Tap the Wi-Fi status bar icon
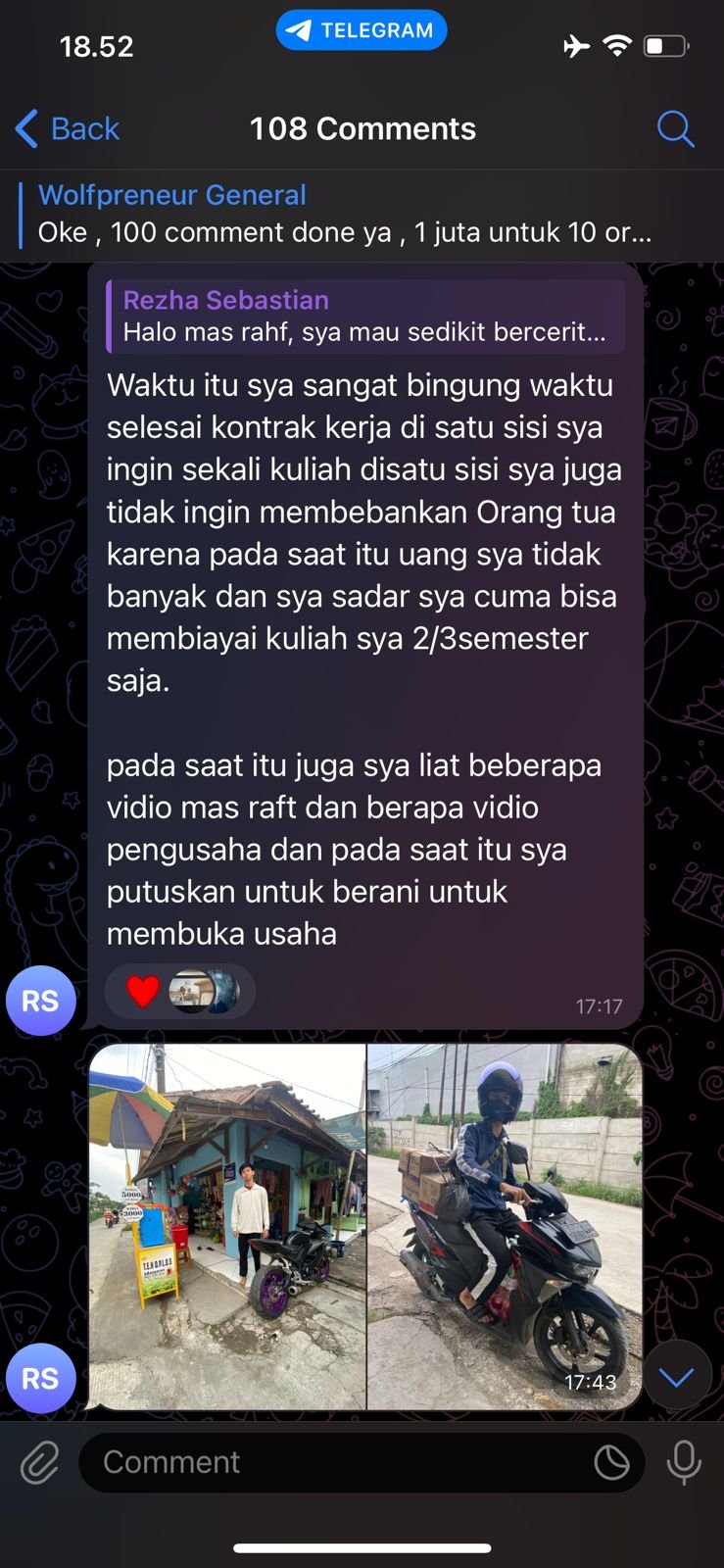This screenshot has width=724, height=1568. pyautogui.click(x=616, y=45)
